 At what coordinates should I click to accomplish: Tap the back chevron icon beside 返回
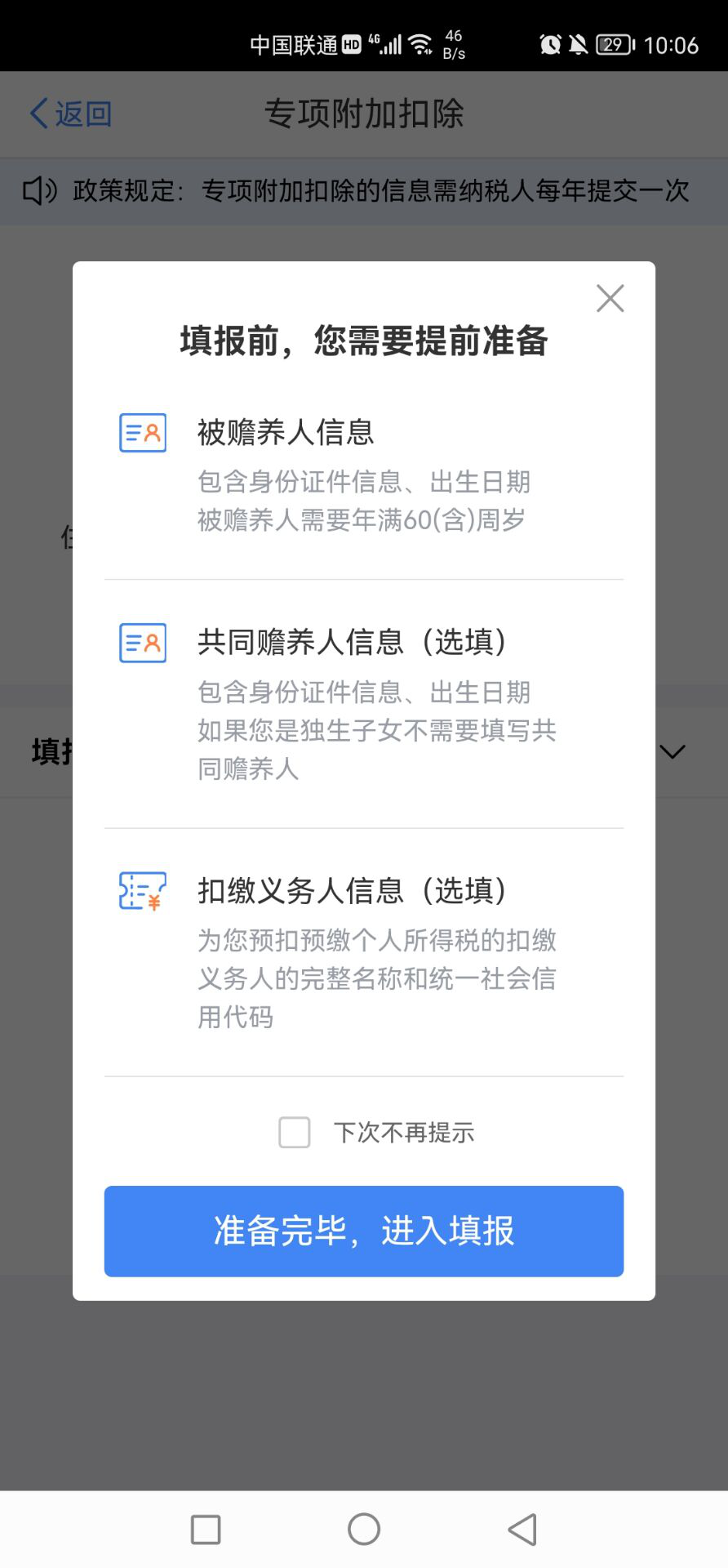click(x=36, y=113)
